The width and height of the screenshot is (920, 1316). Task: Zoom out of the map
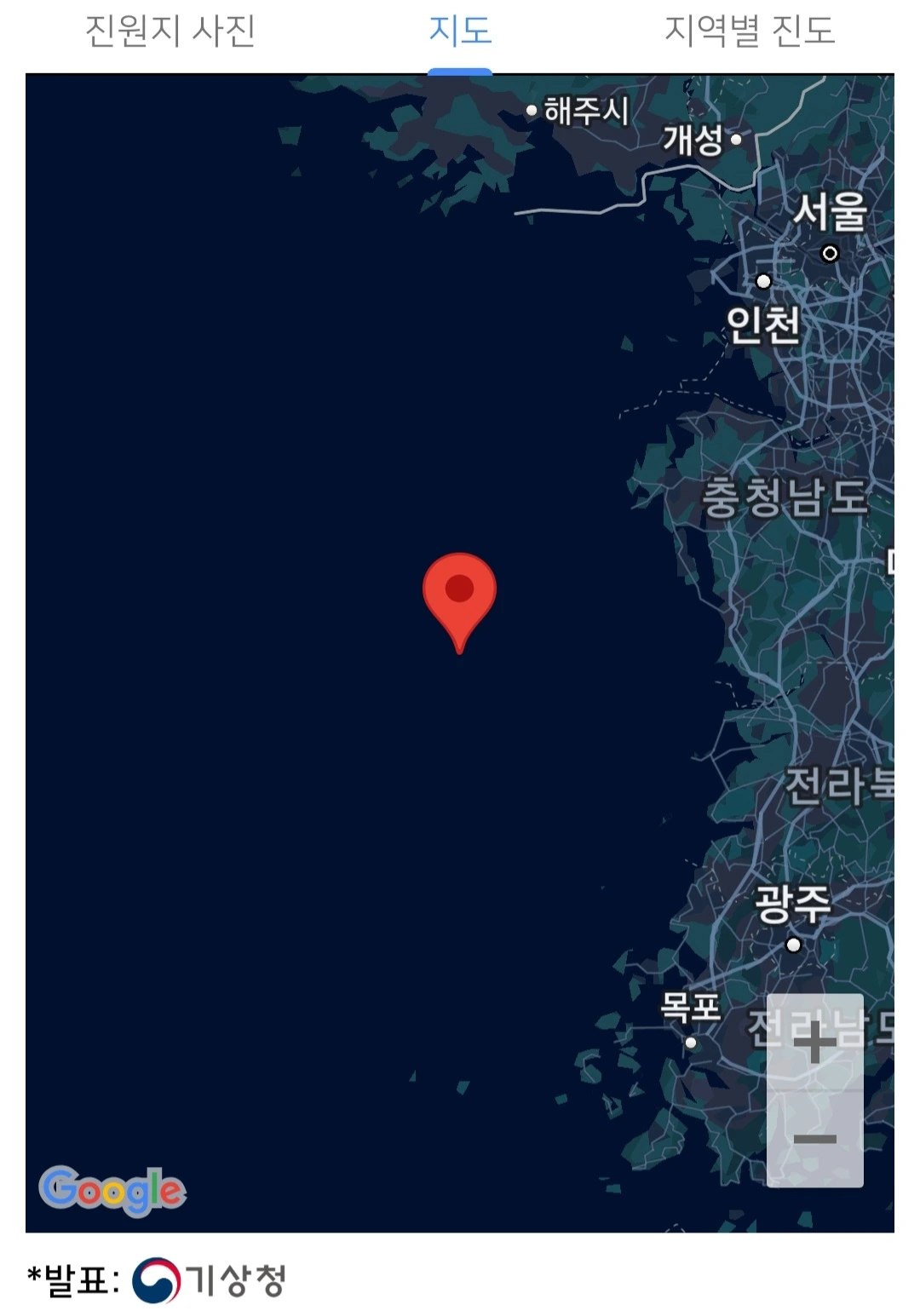point(815,1139)
